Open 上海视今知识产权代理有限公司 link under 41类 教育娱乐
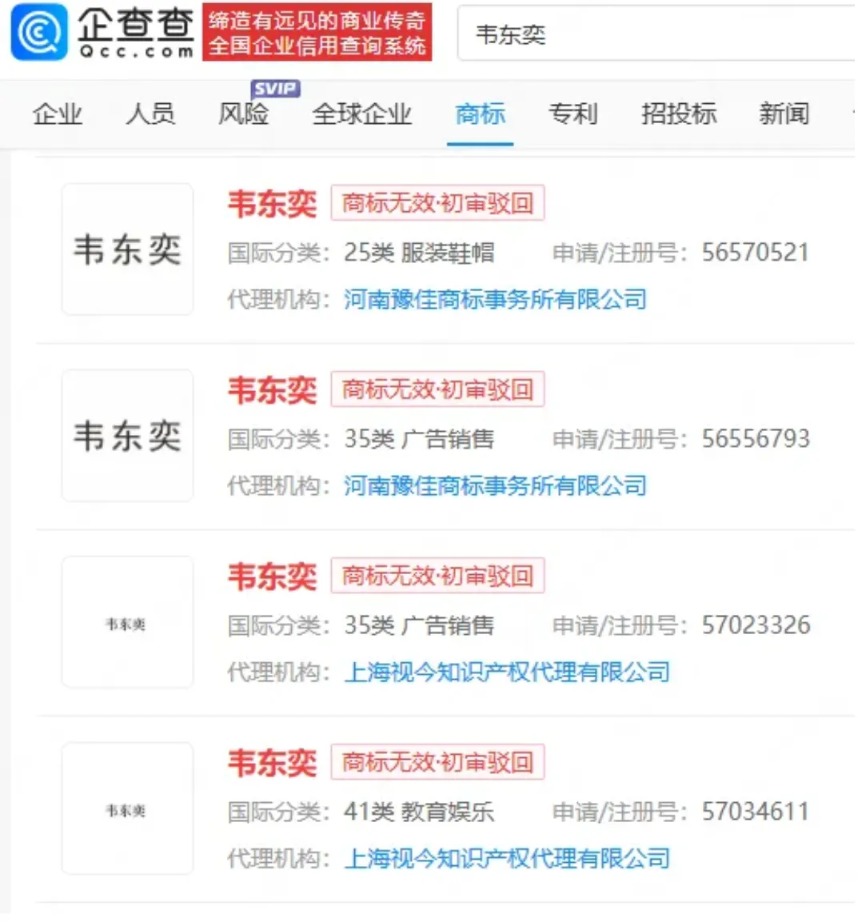858x922 pixels. tap(507, 858)
